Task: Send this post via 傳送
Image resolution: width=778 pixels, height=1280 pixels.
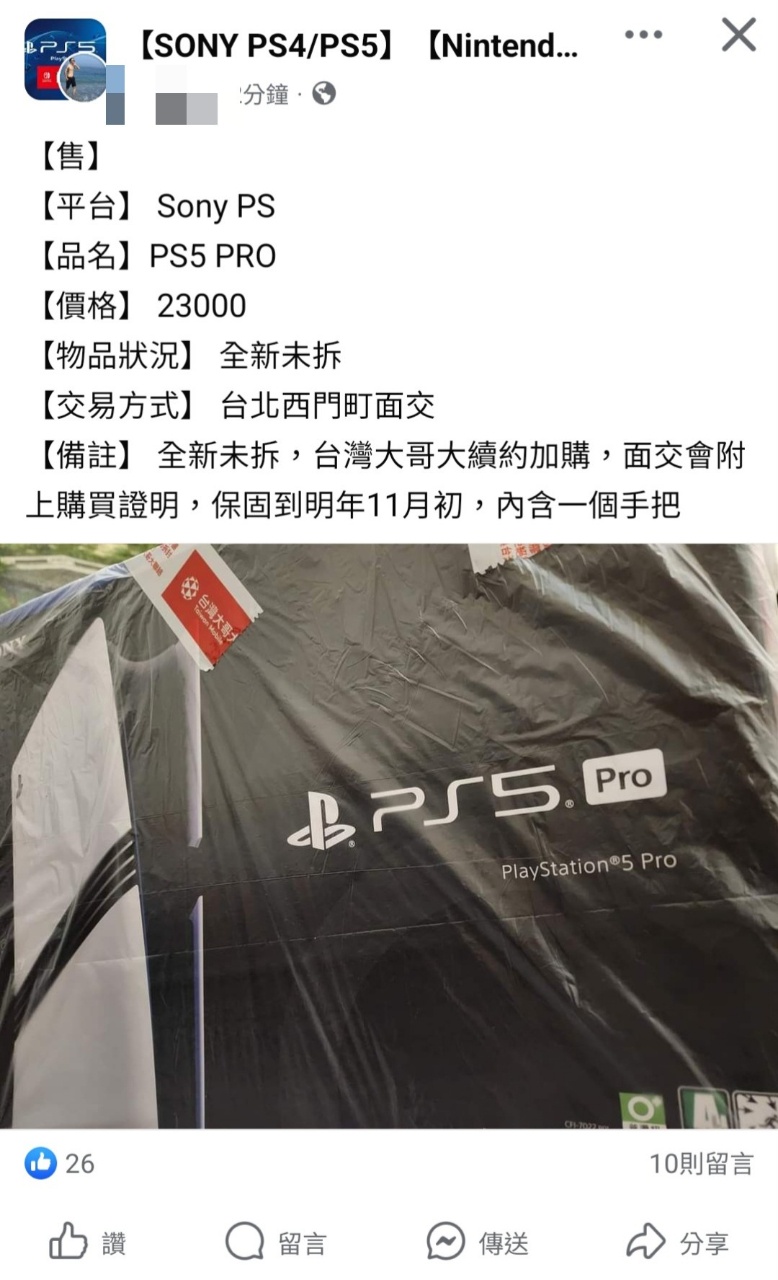Action: tap(478, 1243)
